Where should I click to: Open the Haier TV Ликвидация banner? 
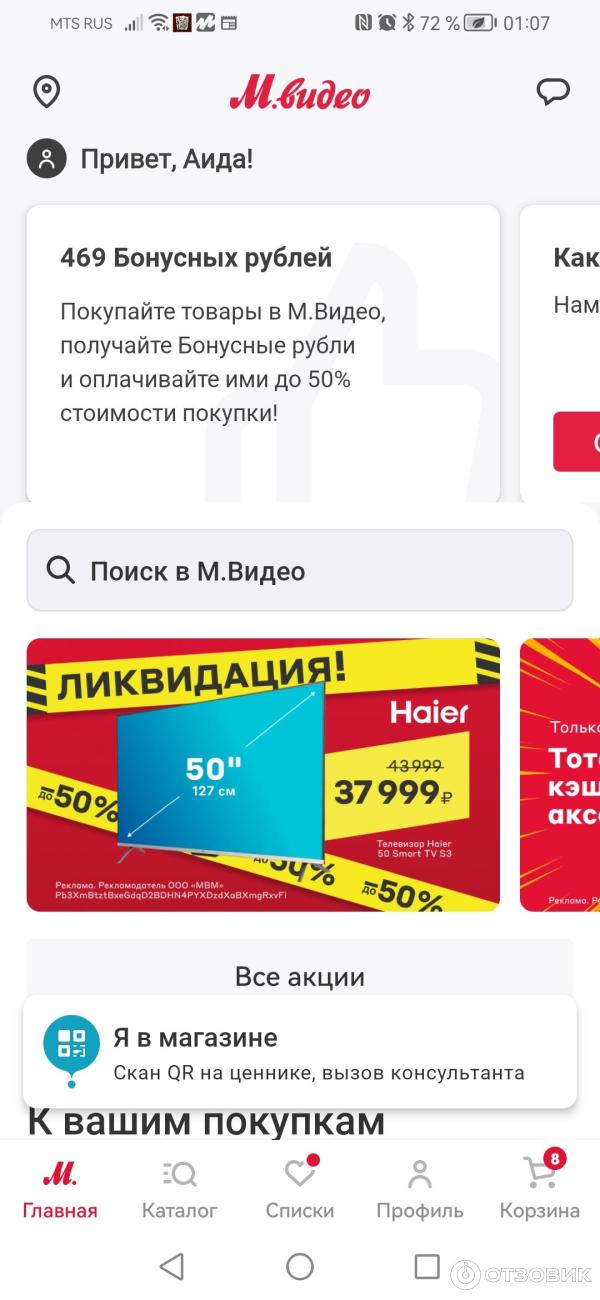pyautogui.click(x=262, y=775)
